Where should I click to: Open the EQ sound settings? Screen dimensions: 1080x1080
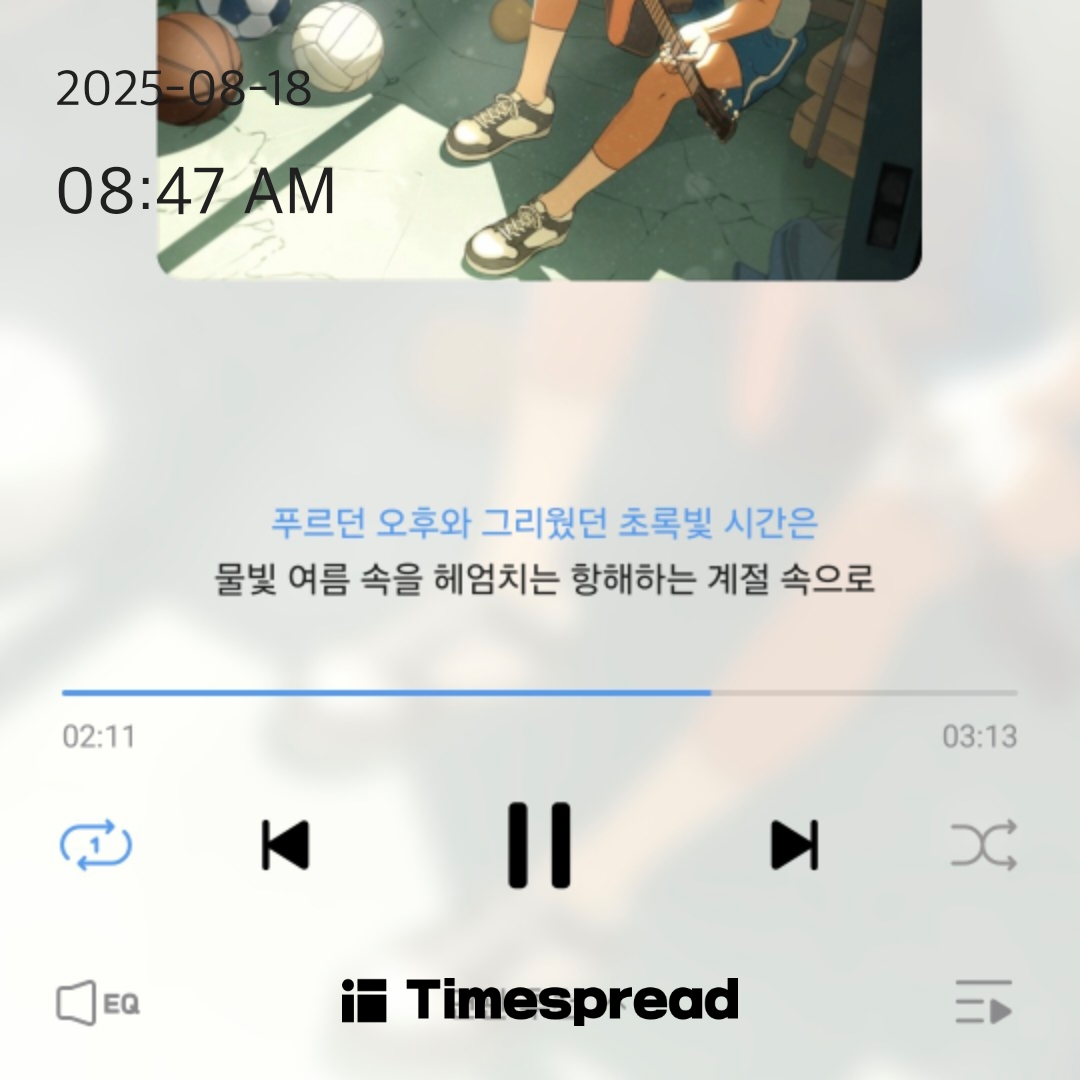coord(98,1004)
